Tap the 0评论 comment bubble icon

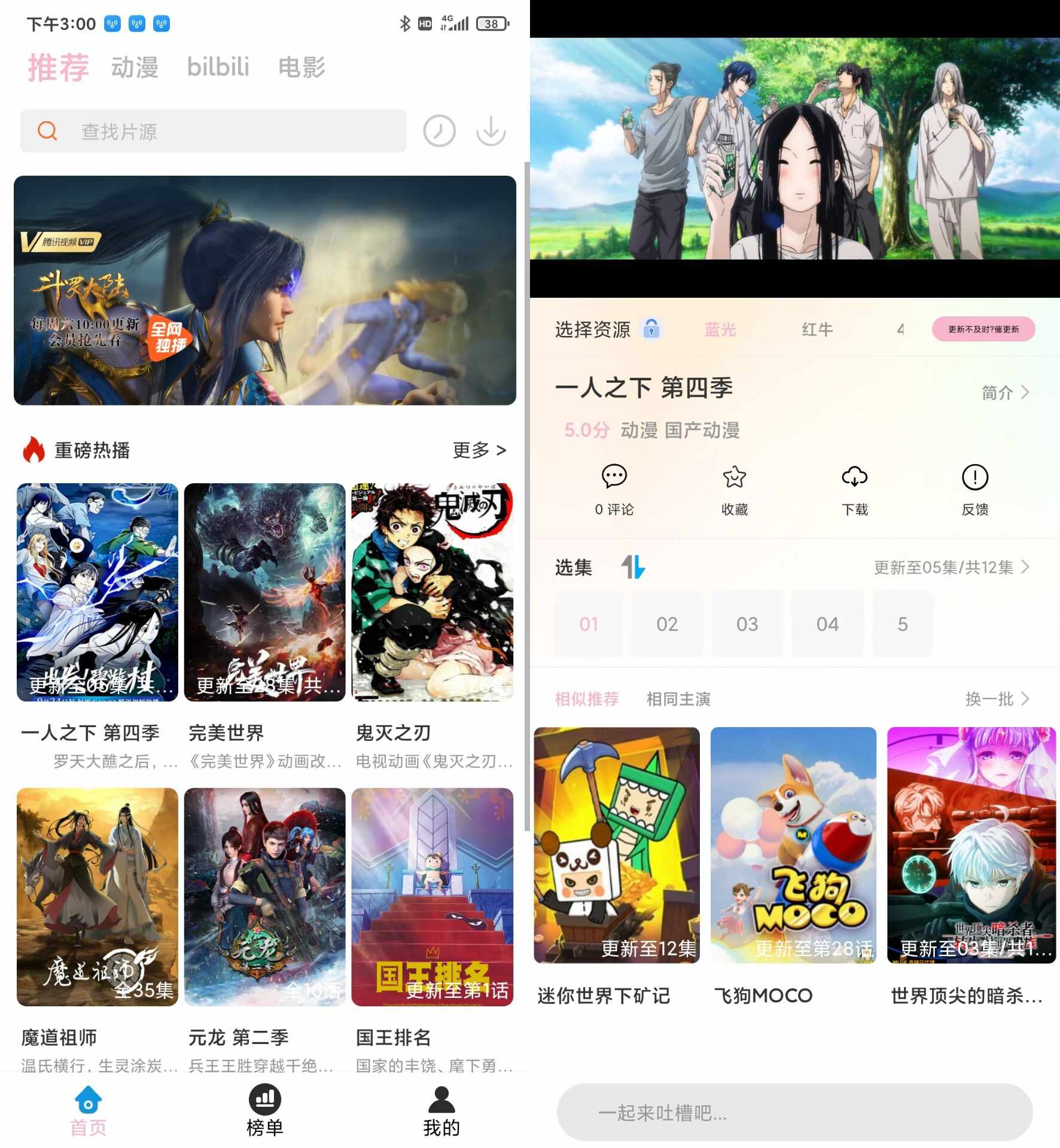pyautogui.click(x=615, y=477)
